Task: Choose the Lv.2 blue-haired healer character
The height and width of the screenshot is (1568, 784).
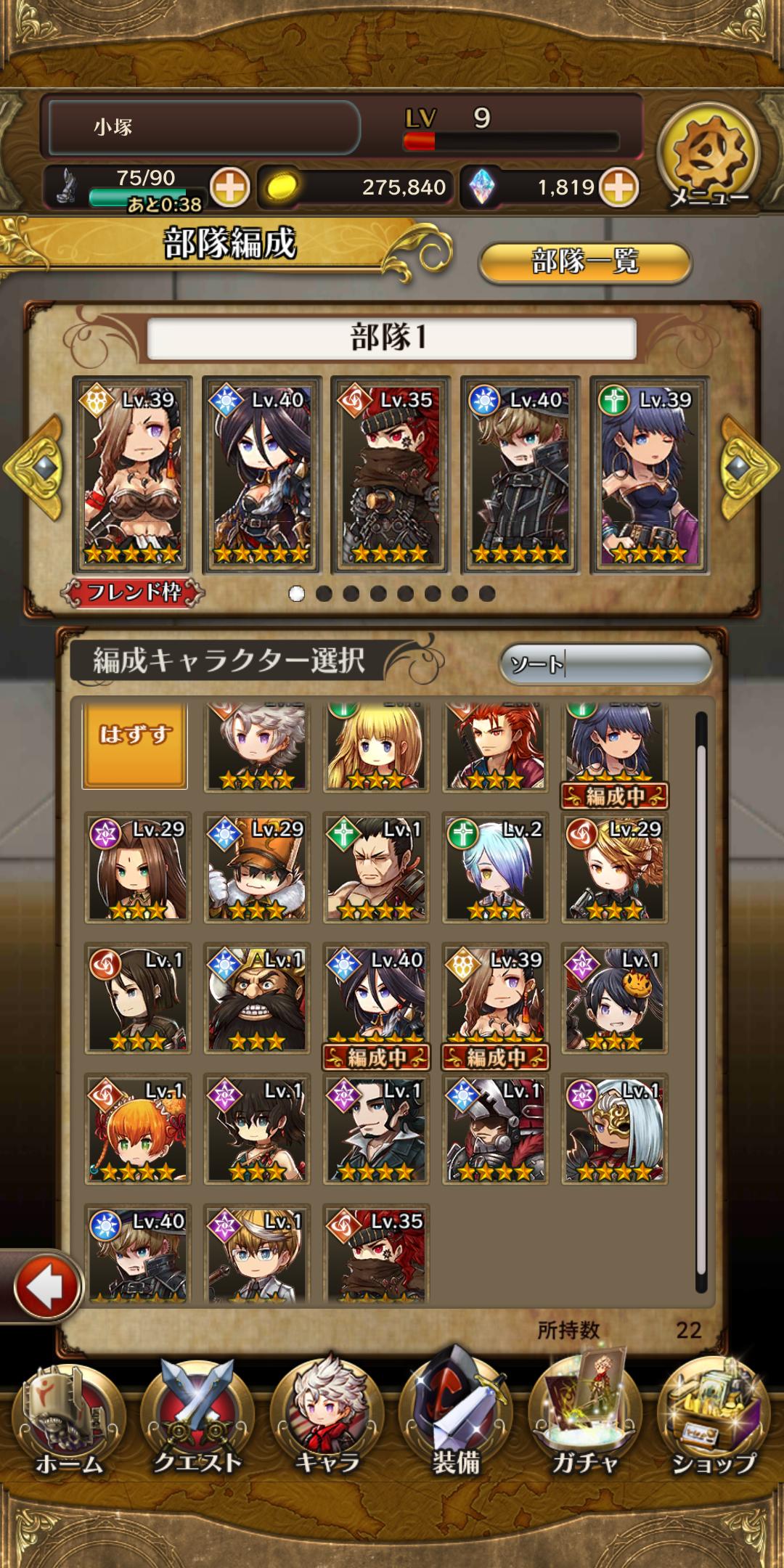Action: (x=495, y=868)
